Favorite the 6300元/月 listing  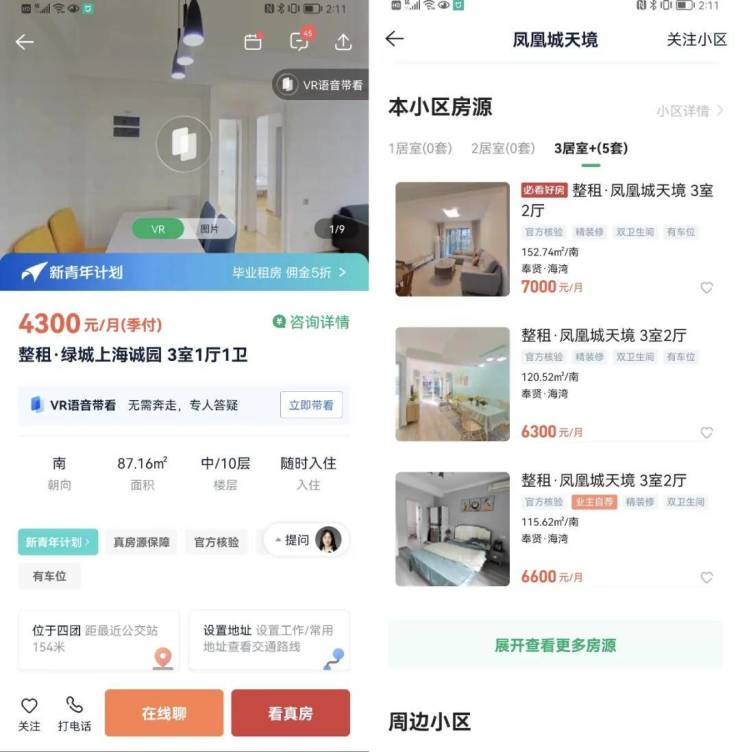pos(706,433)
